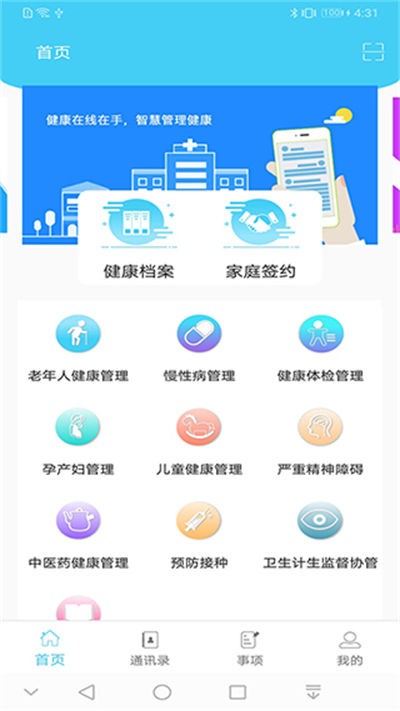Image resolution: width=400 pixels, height=711 pixels.
Task: Select 卫生计生监督协管
Action: [x=320, y=536]
